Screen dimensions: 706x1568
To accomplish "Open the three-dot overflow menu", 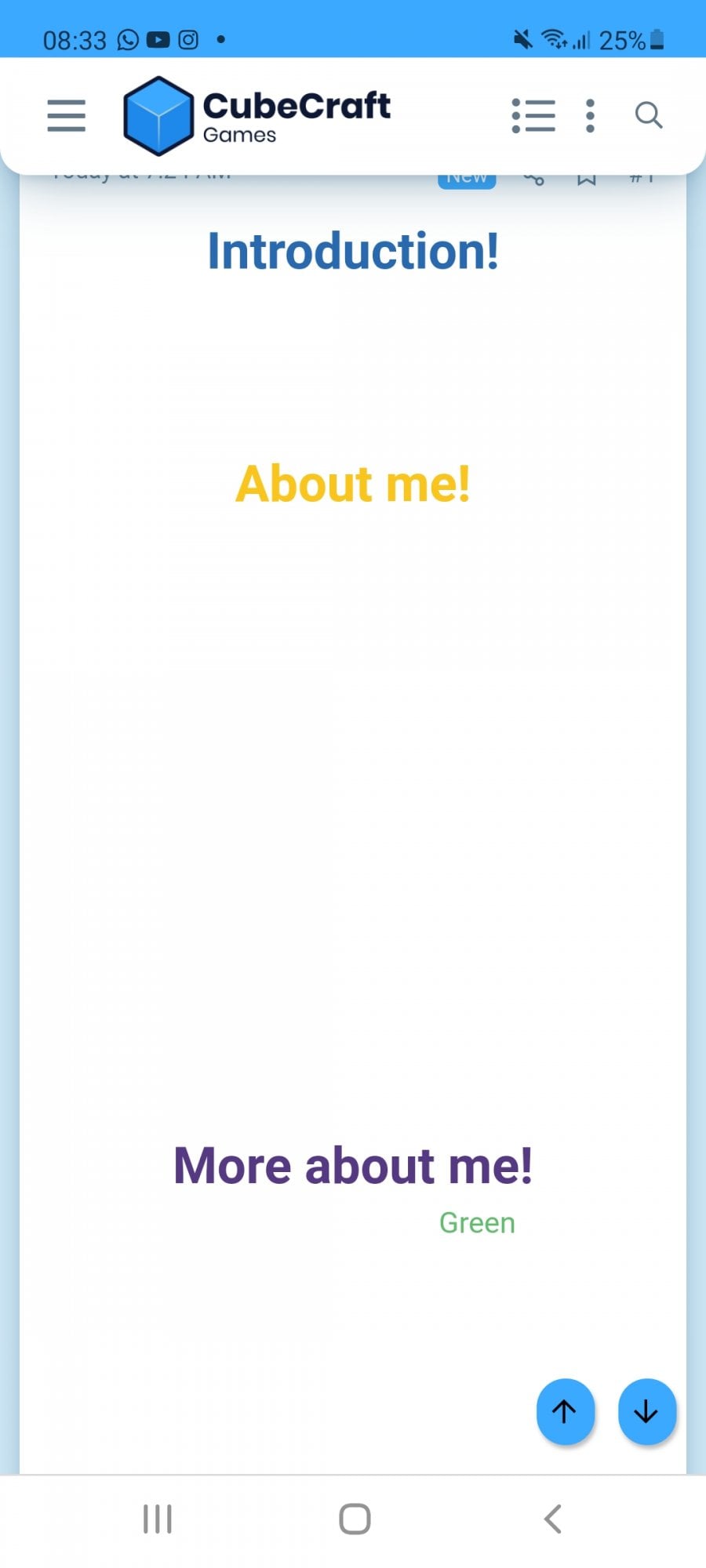I will tap(590, 115).
